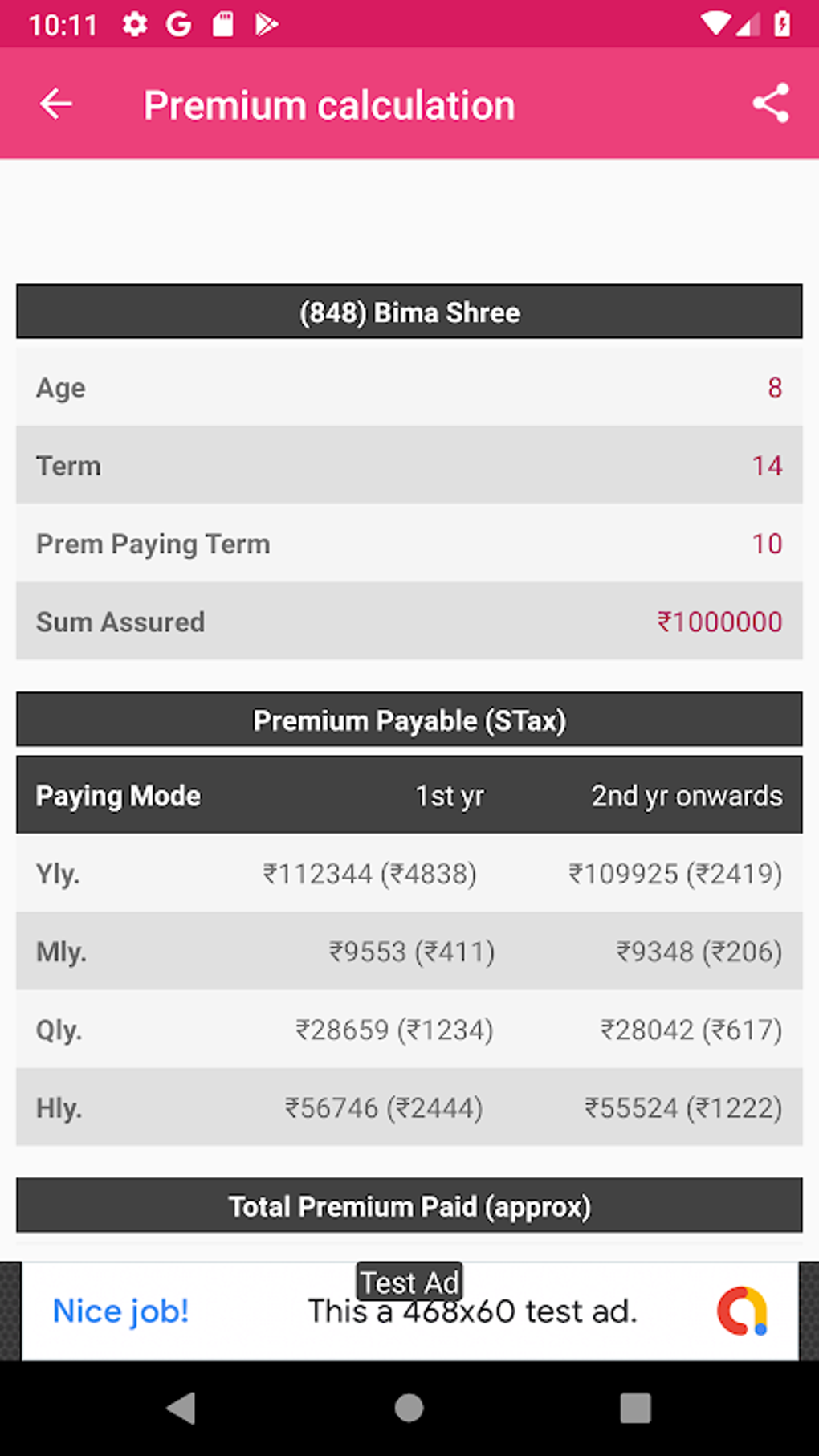Tap the 468x60 test ad banner
This screenshot has width=819, height=1456.
[472, 1310]
